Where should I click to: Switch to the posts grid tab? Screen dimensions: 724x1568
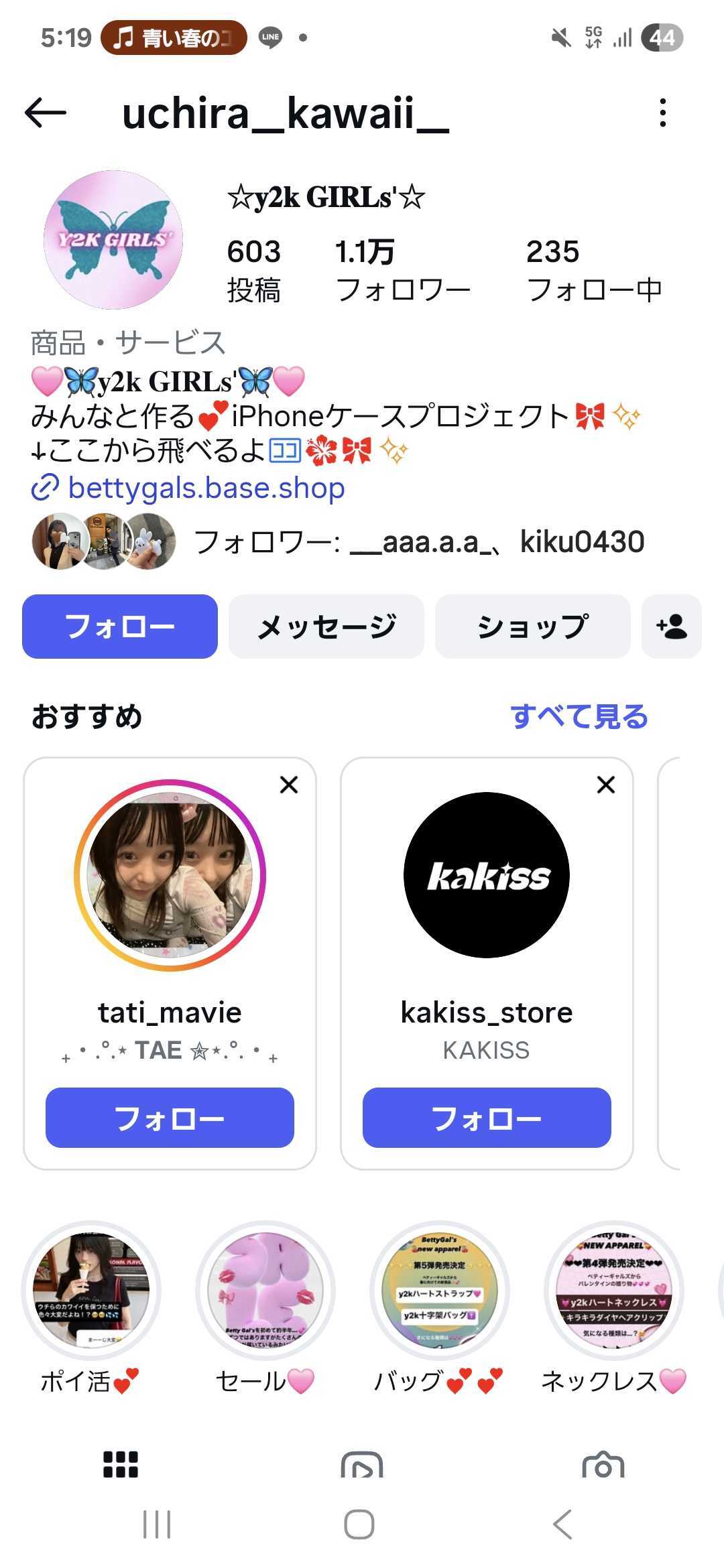(x=121, y=1464)
